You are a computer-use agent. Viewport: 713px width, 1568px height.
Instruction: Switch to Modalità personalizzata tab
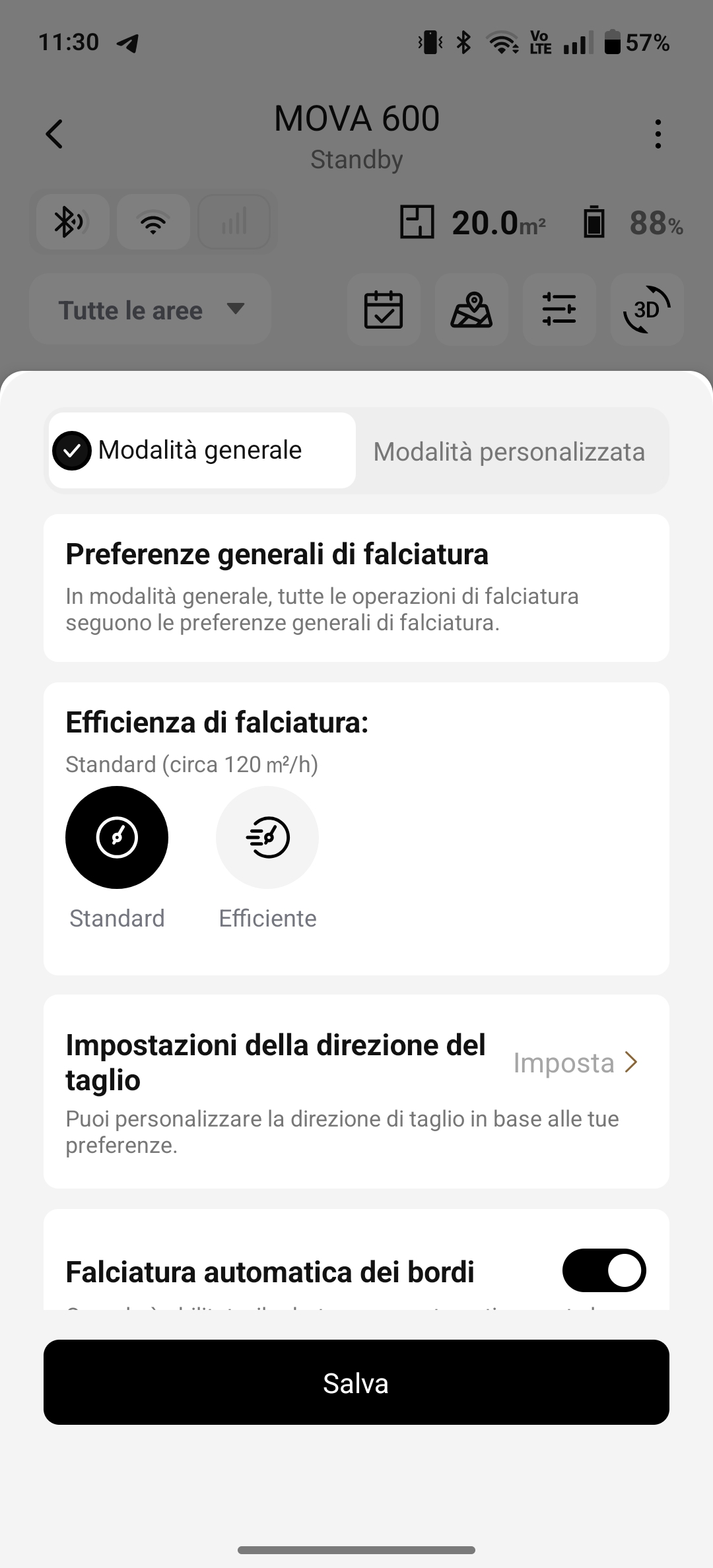[509, 452]
